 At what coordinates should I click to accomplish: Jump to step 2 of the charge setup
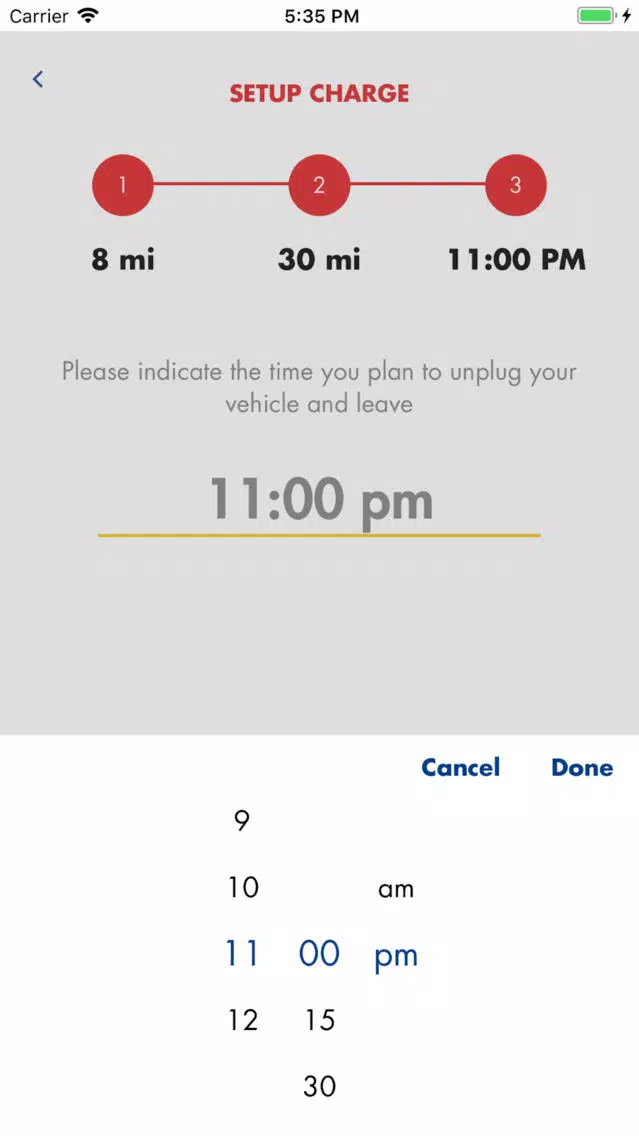[x=320, y=185]
